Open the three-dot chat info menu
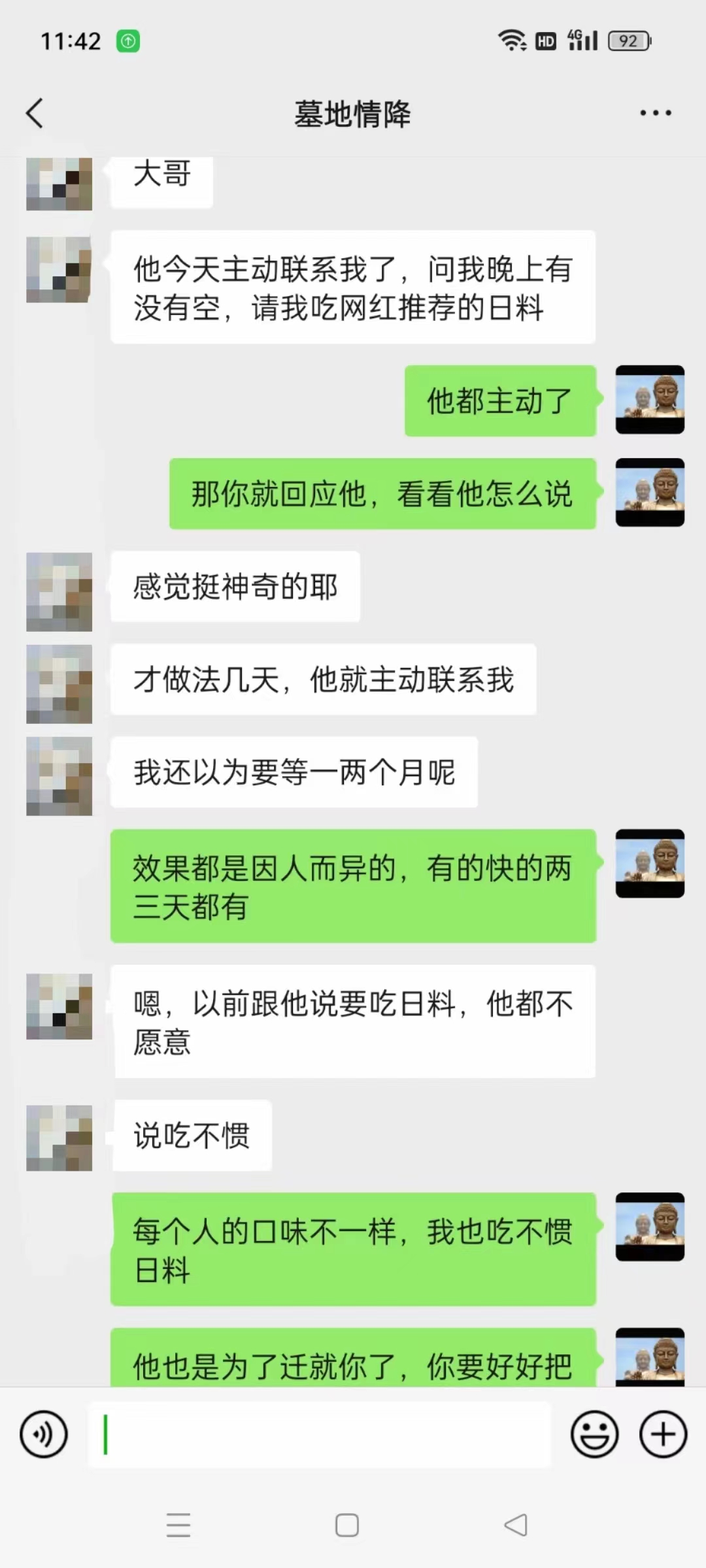The width and height of the screenshot is (706, 1568). coord(655,114)
